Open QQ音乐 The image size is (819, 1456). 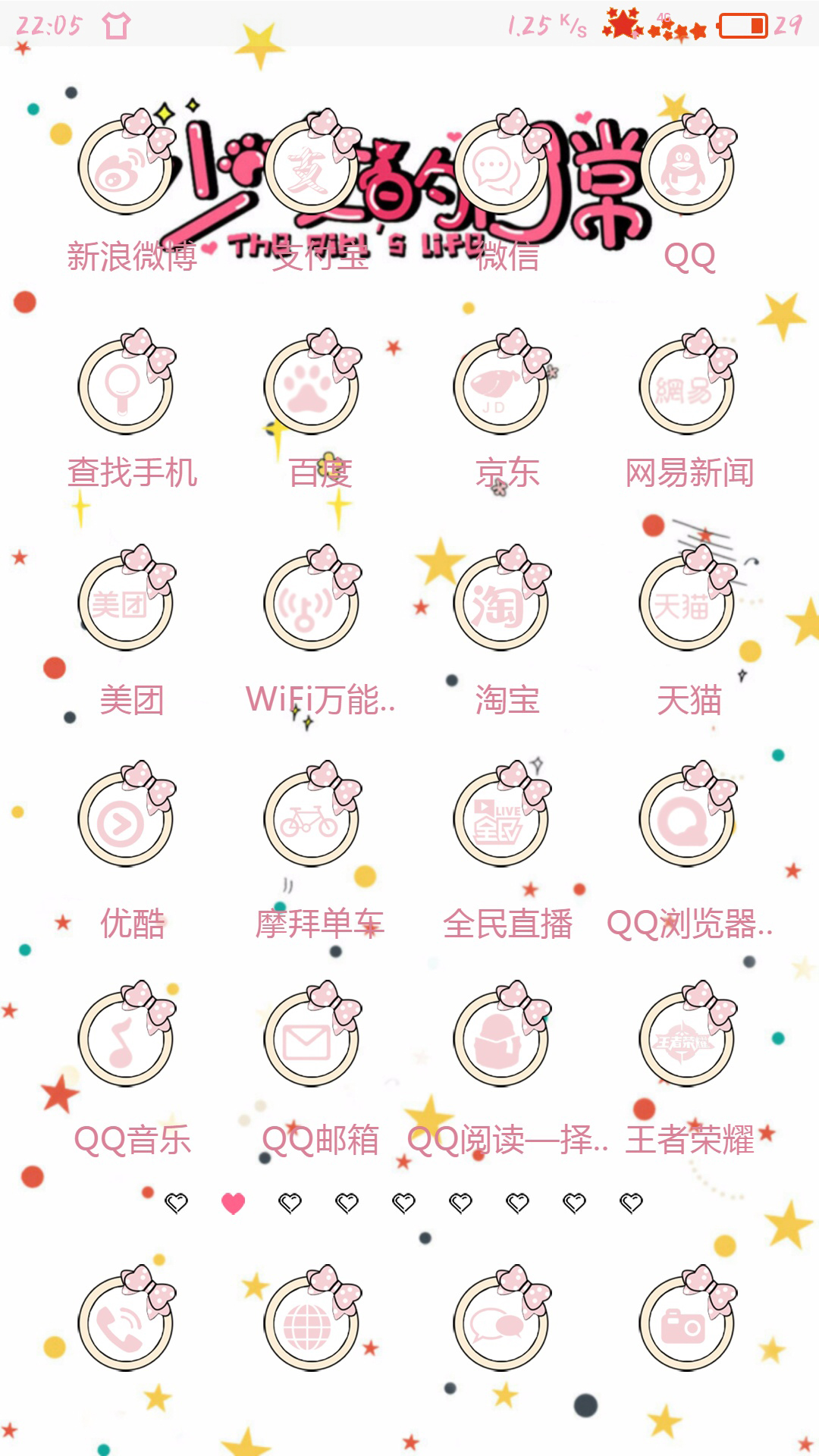click(125, 1039)
